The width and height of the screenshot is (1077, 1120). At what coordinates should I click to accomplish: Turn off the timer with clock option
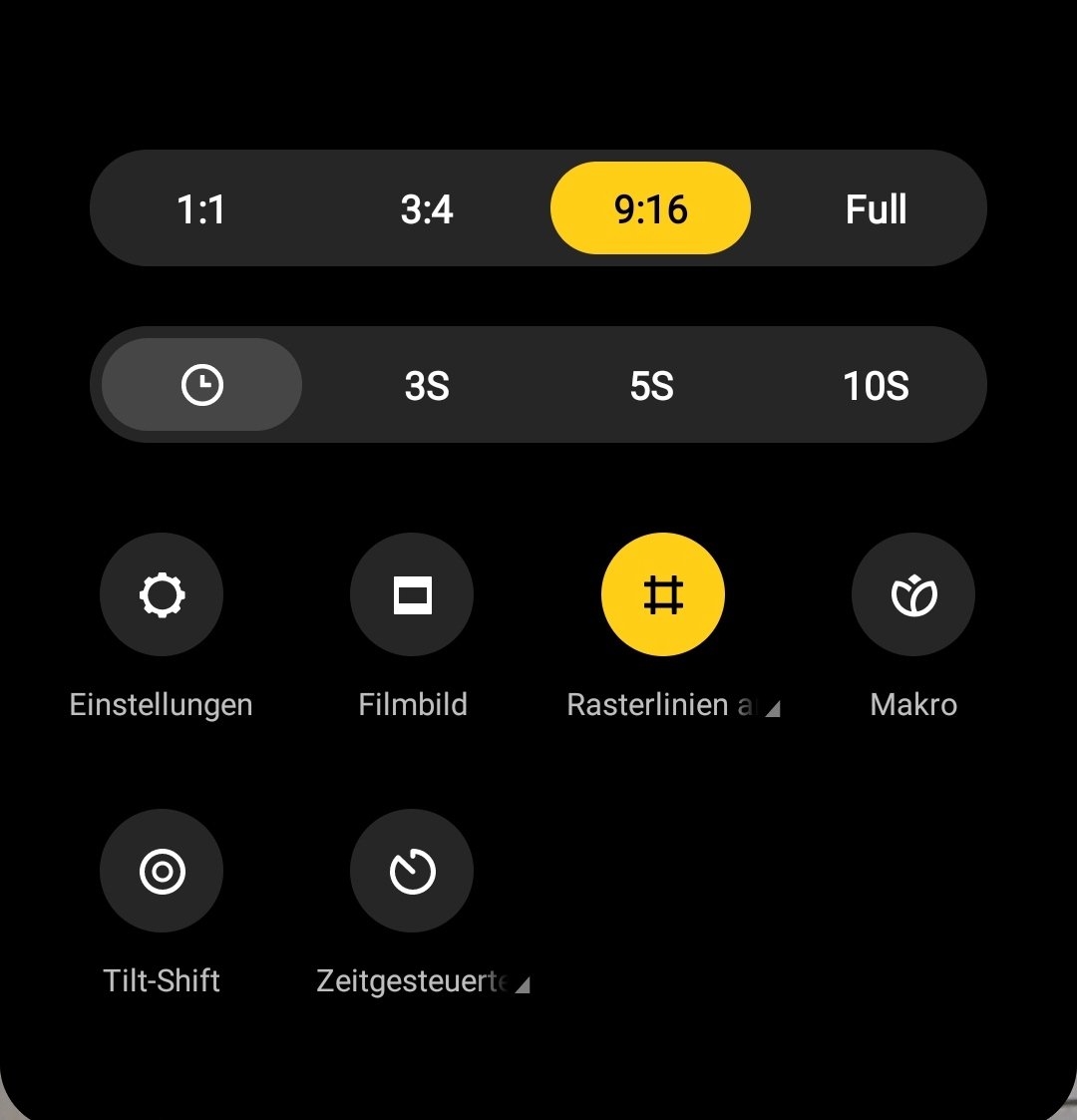[x=202, y=385]
